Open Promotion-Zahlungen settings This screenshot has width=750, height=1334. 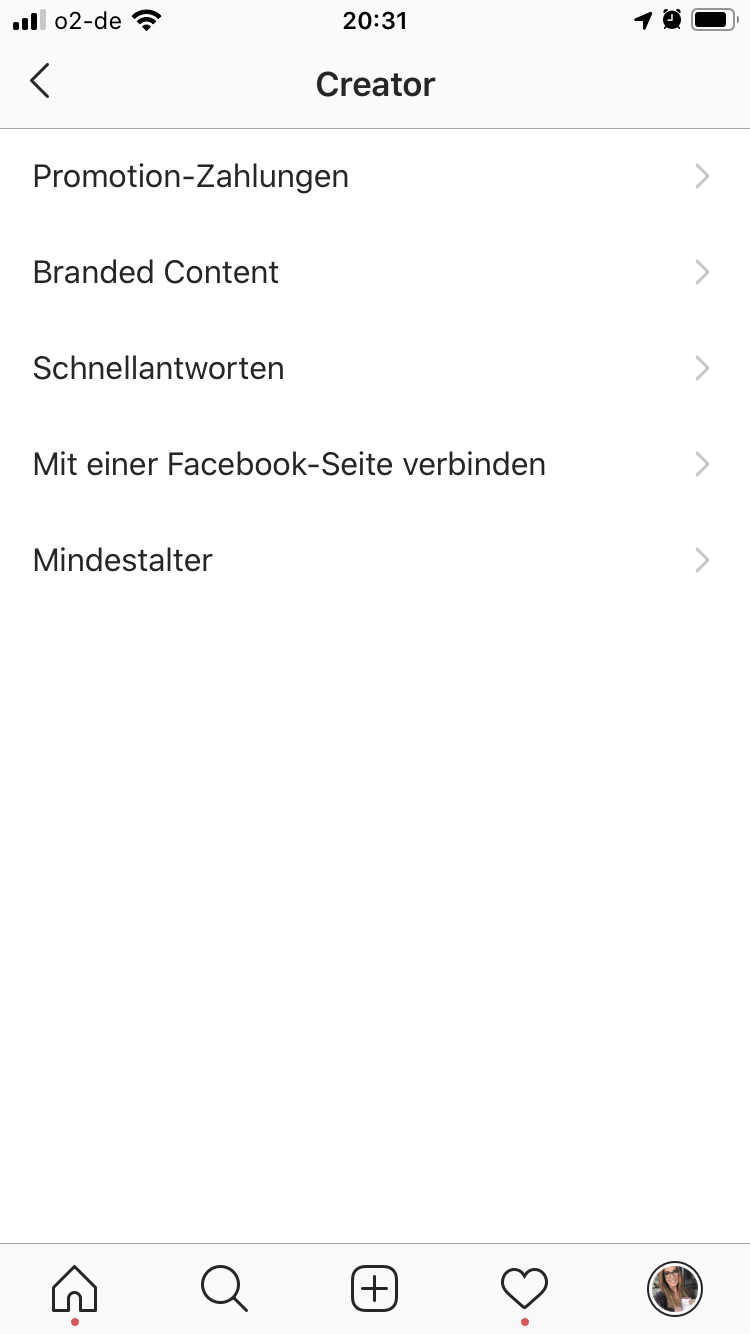point(375,177)
